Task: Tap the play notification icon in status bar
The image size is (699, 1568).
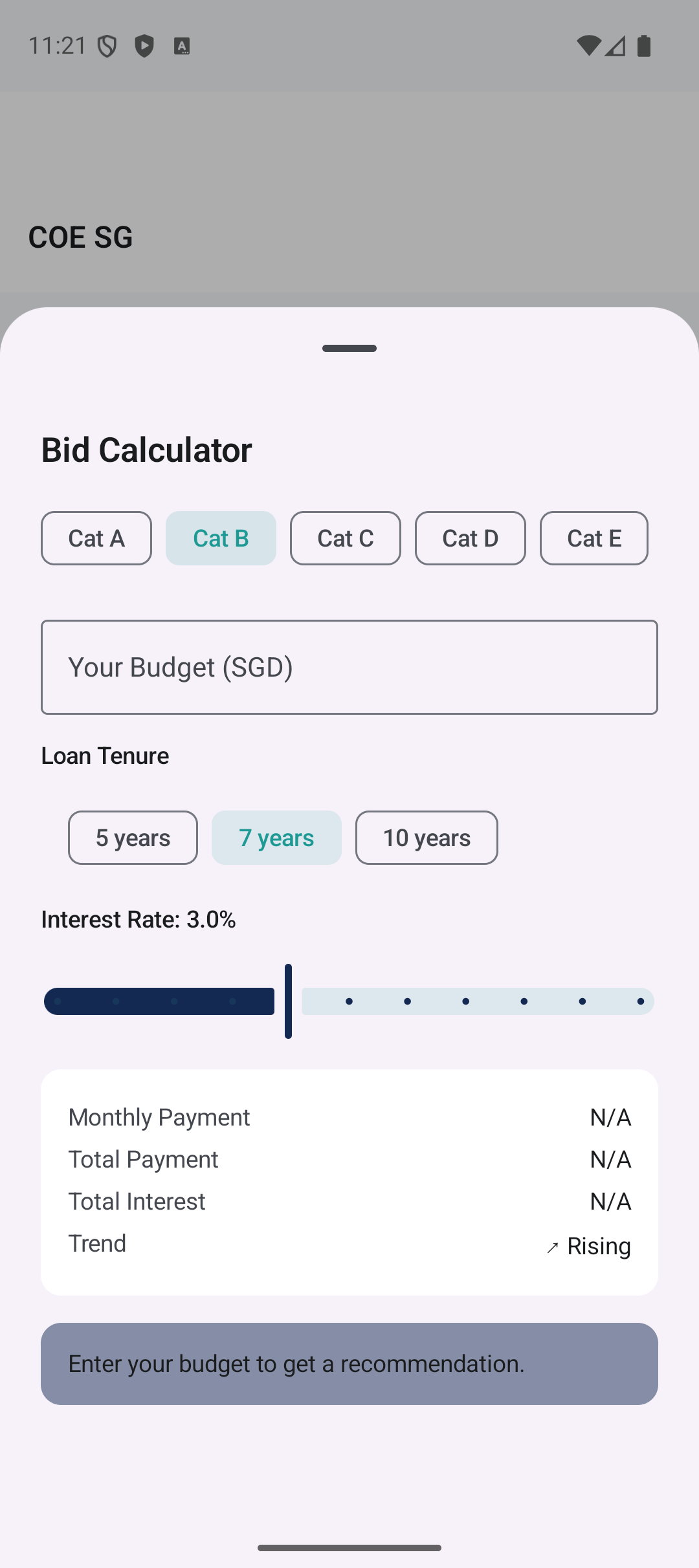Action: click(144, 45)
